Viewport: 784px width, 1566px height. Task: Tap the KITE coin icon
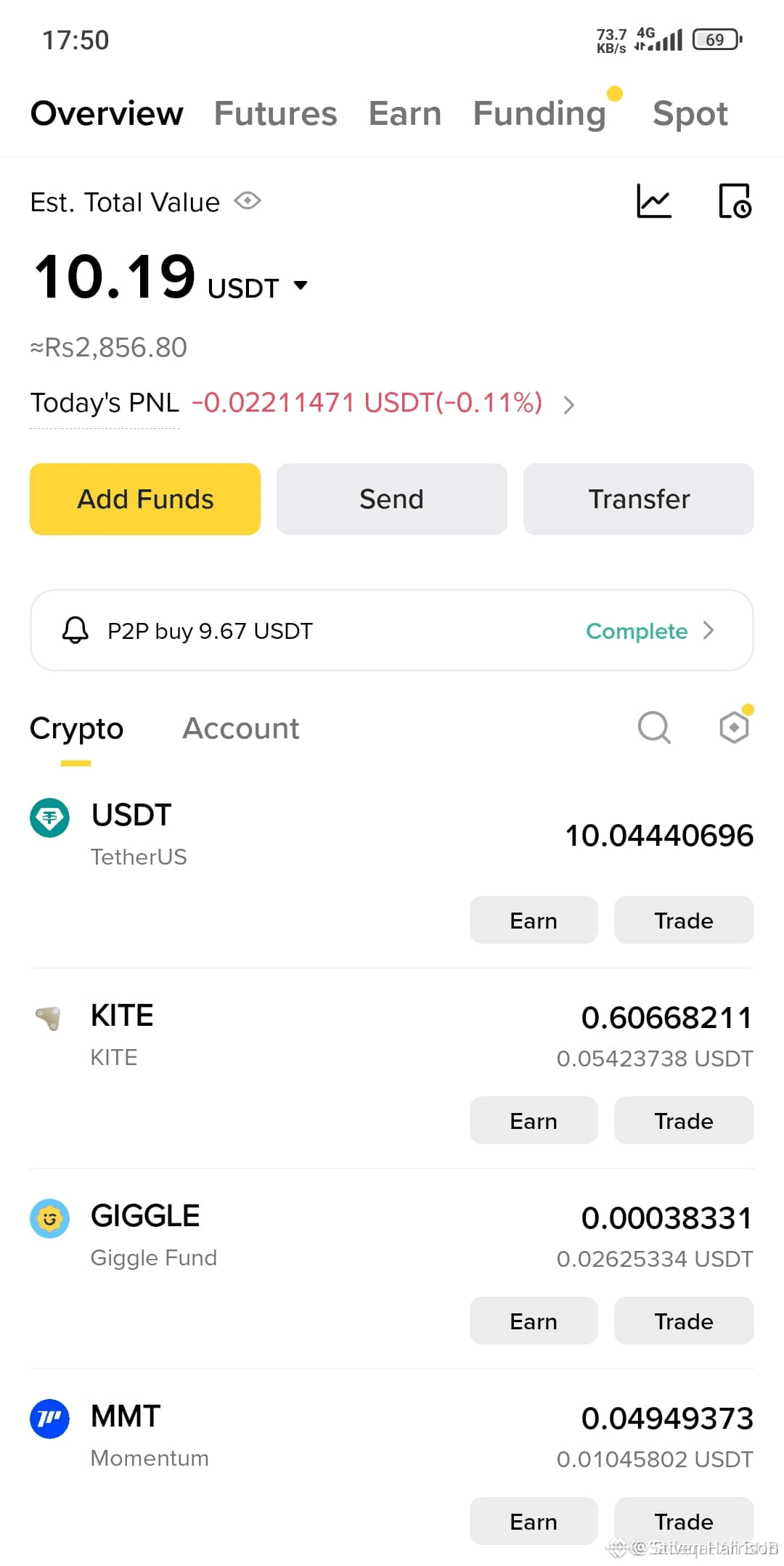pyautogui.click(x=49, y=1019)
